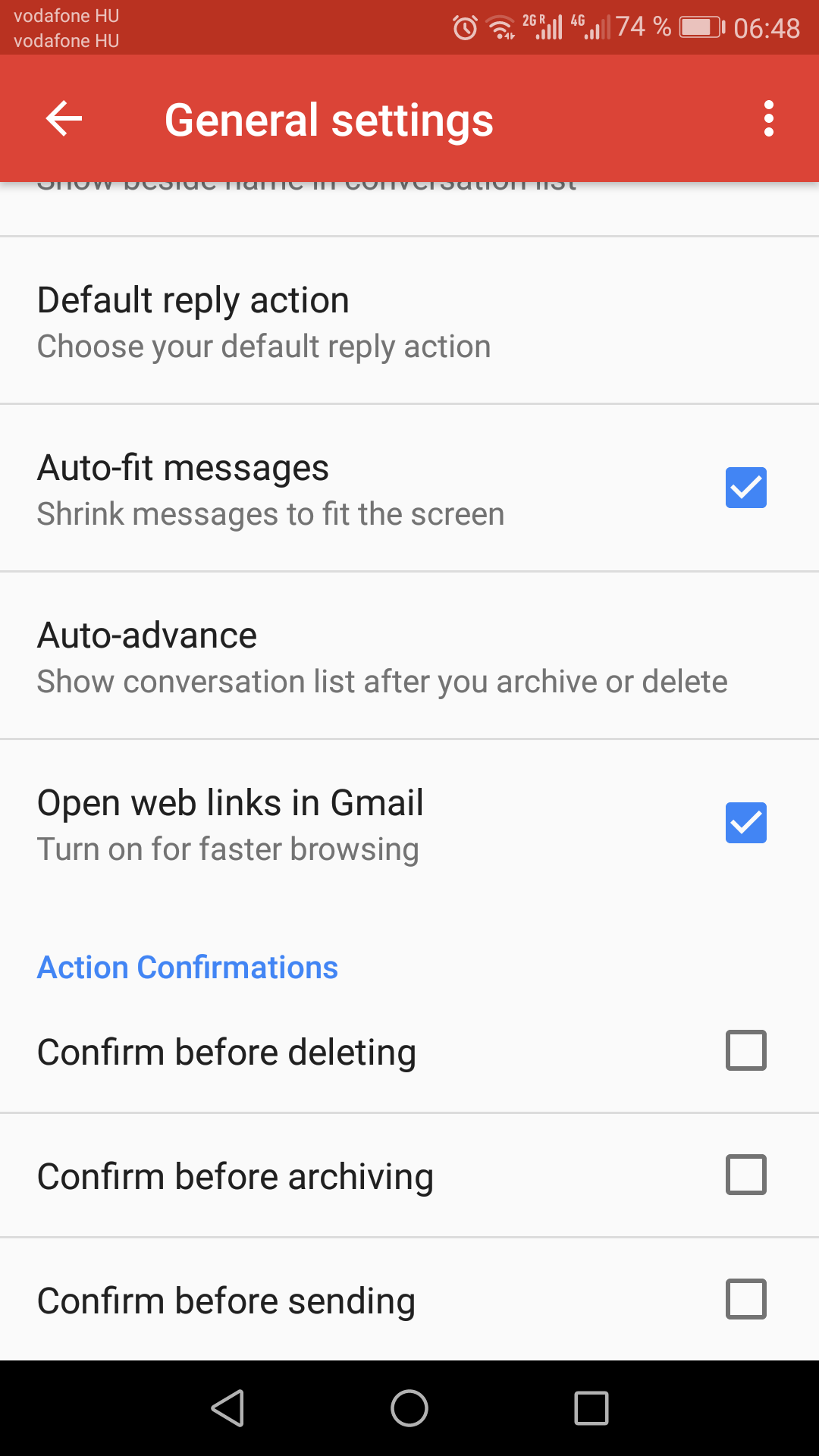Disable Open web links in Gmail

[x=746, y=823]
